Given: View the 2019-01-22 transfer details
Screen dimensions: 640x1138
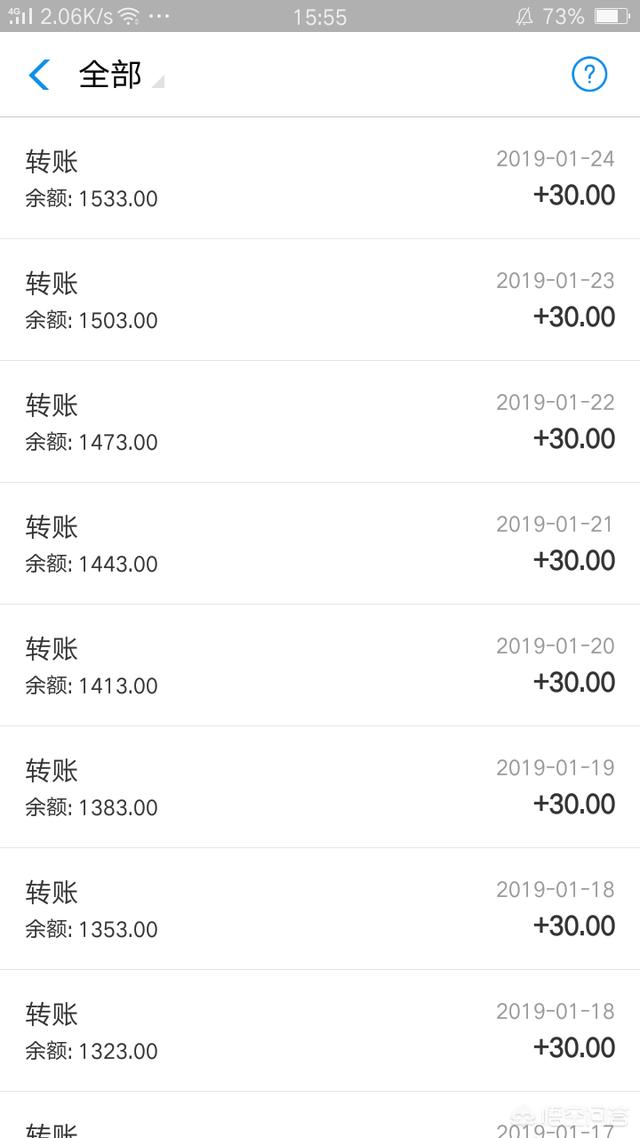Looking at the screenshot, I should click(320, 422).
